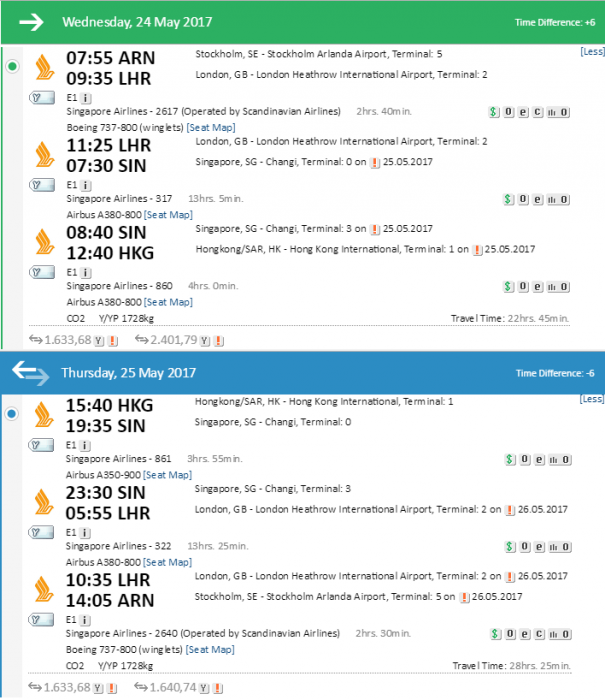Tap the E1 info icon for HKG–SIN flight
The height and width of the screenshot is (700, 605).
point(86,445)
